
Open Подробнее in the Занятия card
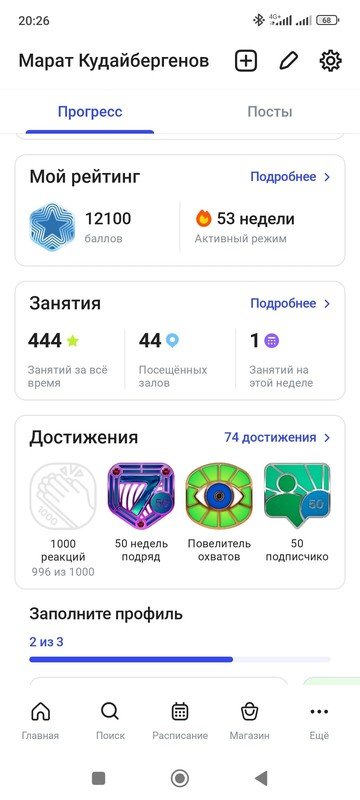[x=290, y=304]
